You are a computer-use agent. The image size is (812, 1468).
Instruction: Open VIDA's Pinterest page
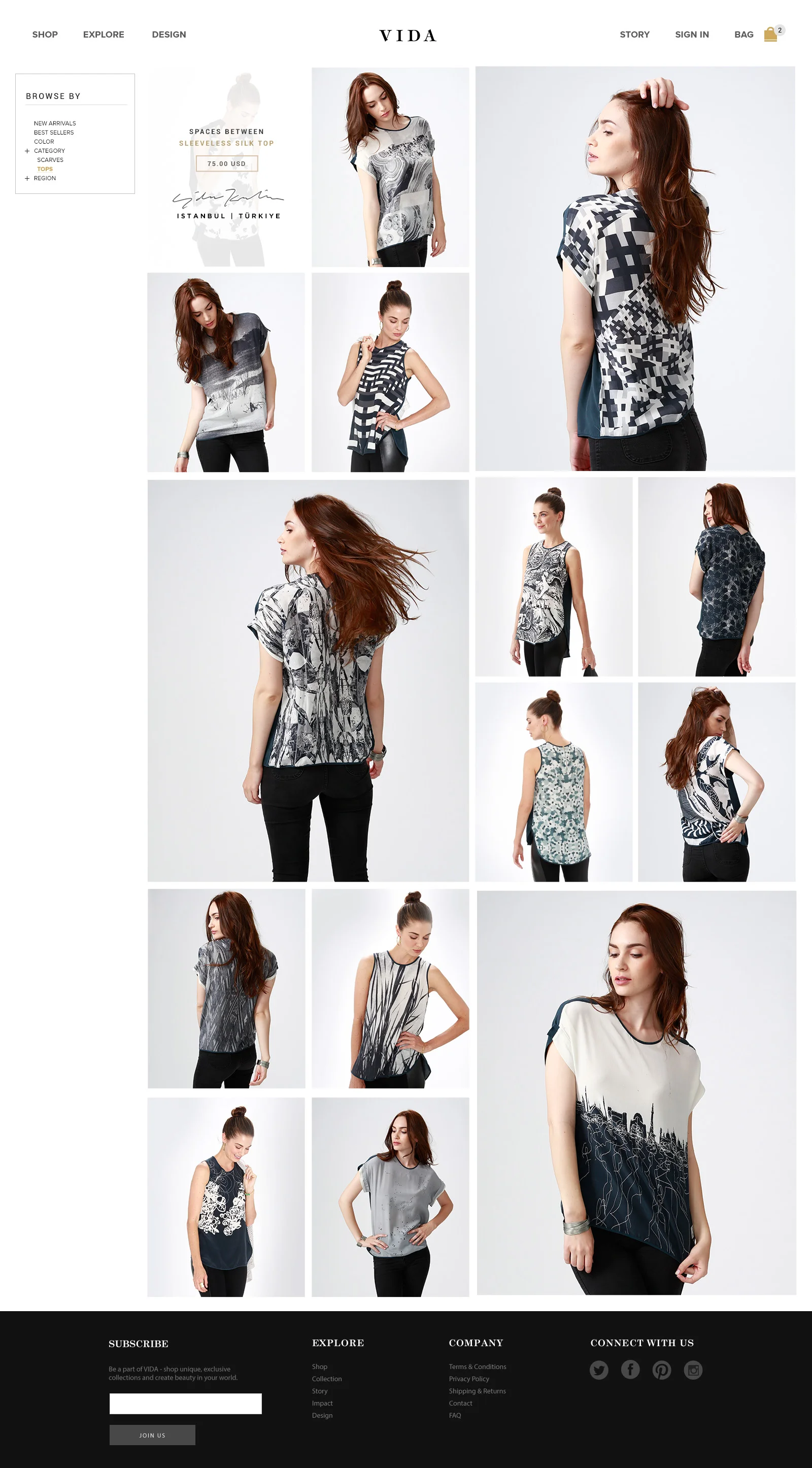tap(662, 1370)
